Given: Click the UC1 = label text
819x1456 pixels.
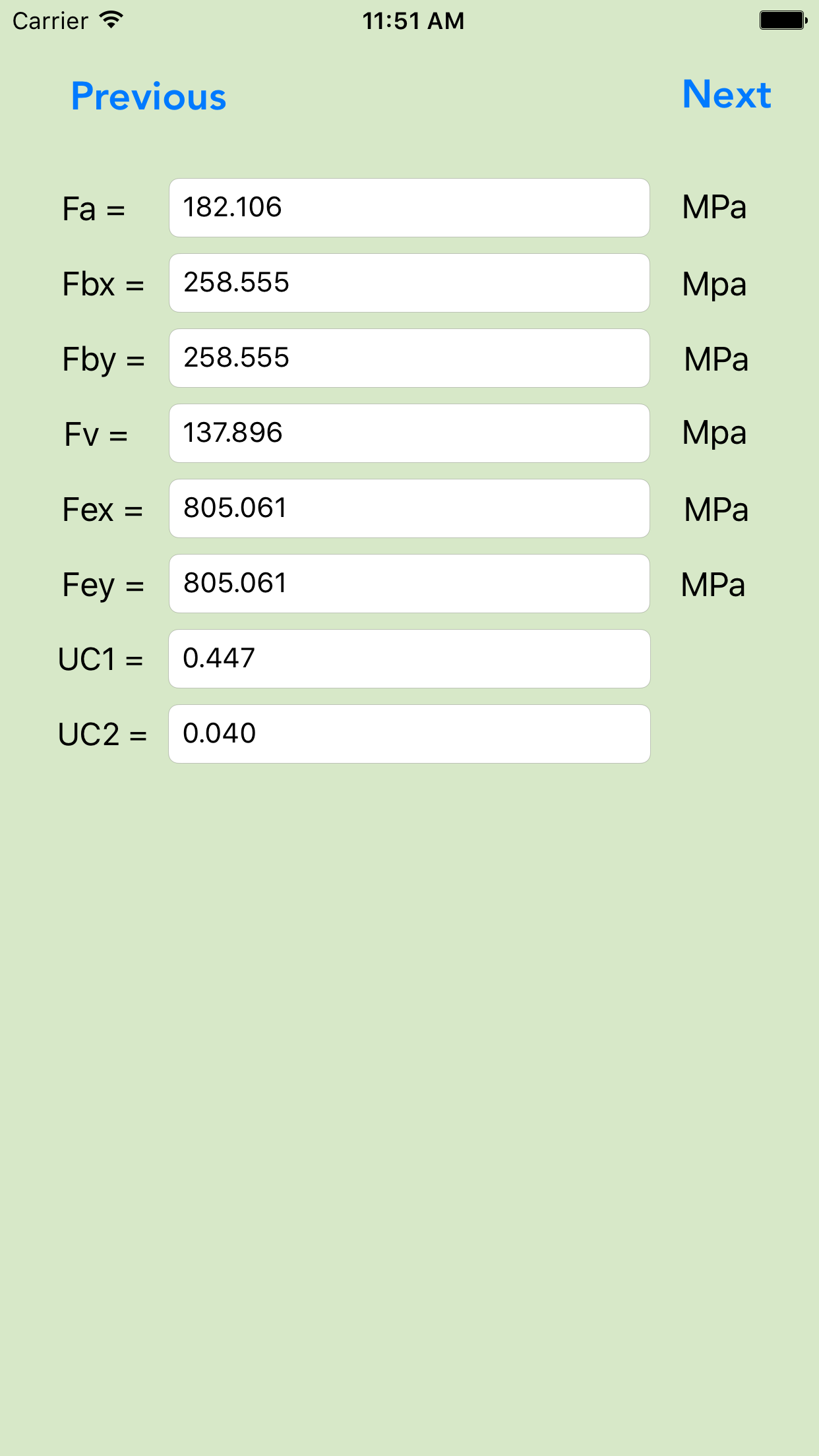Looking at the screenshot, I should coord(101,659).
